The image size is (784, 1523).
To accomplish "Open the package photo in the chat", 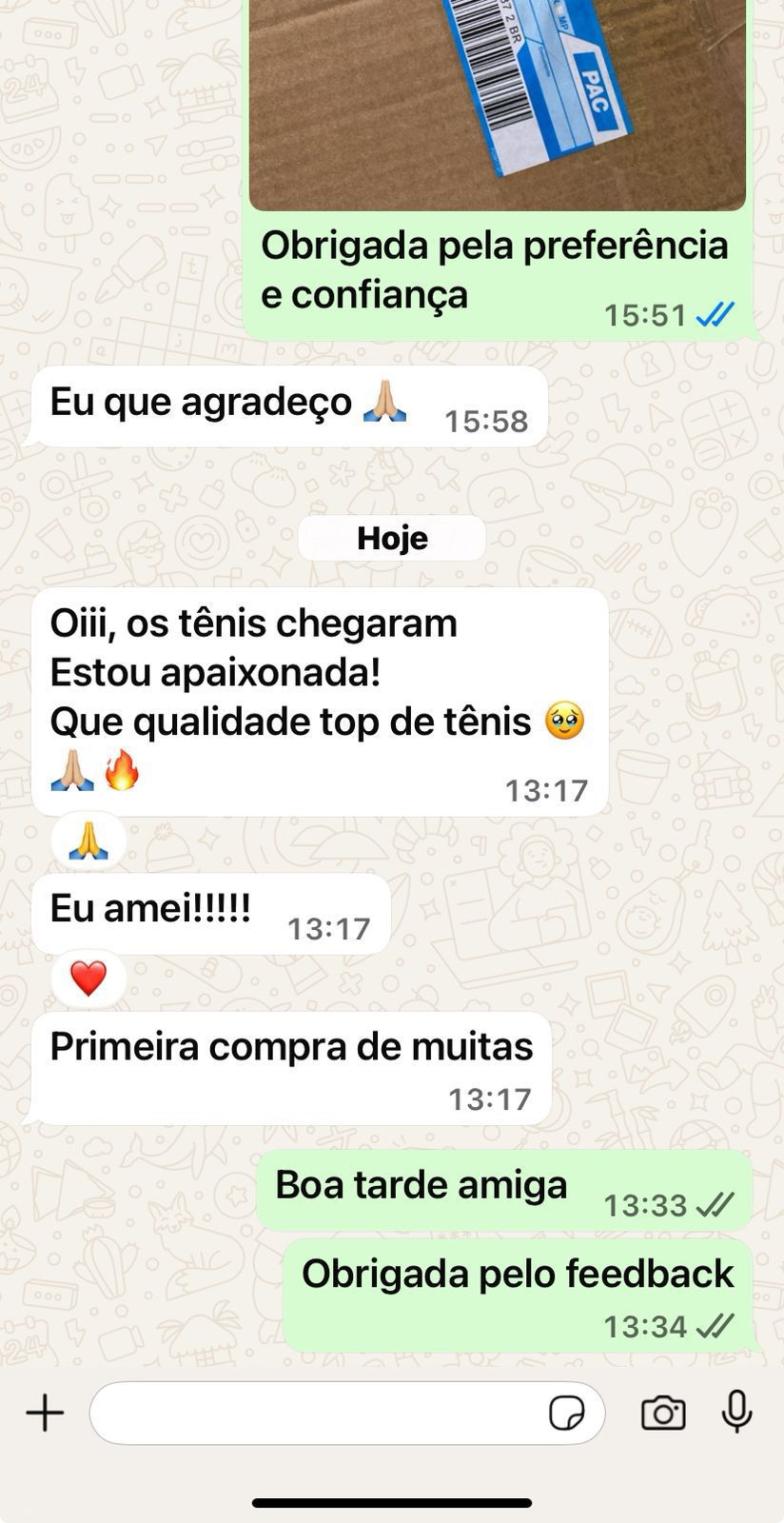I will [x=497, y=105].
